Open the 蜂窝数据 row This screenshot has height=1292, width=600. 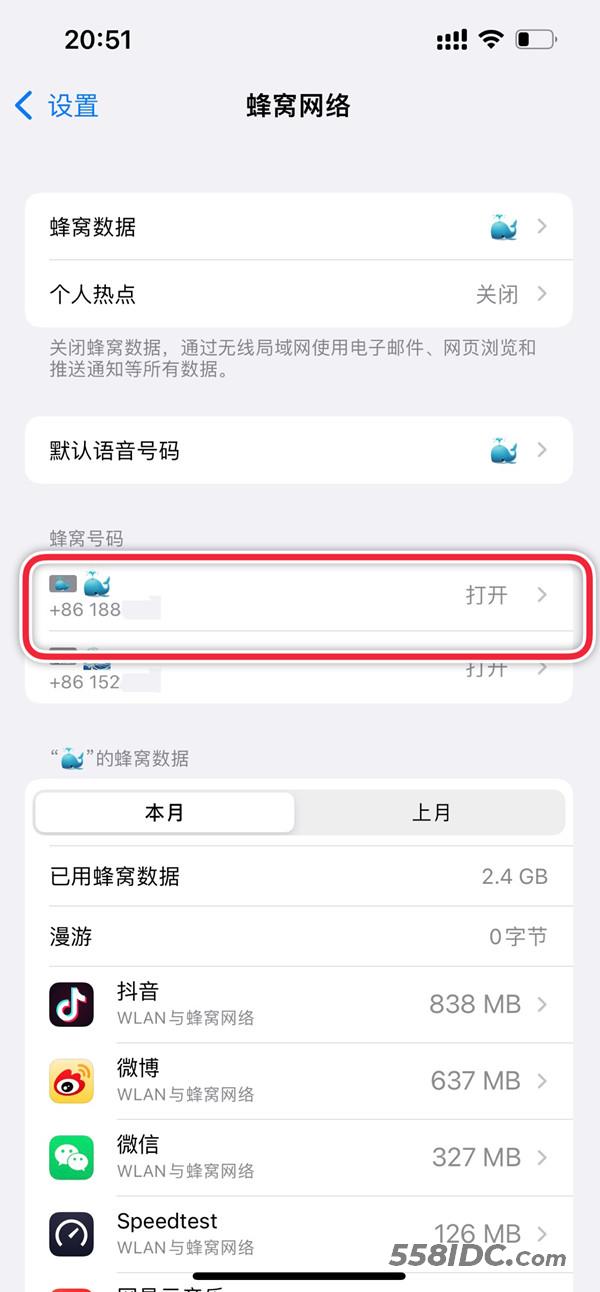click(299, 227)
